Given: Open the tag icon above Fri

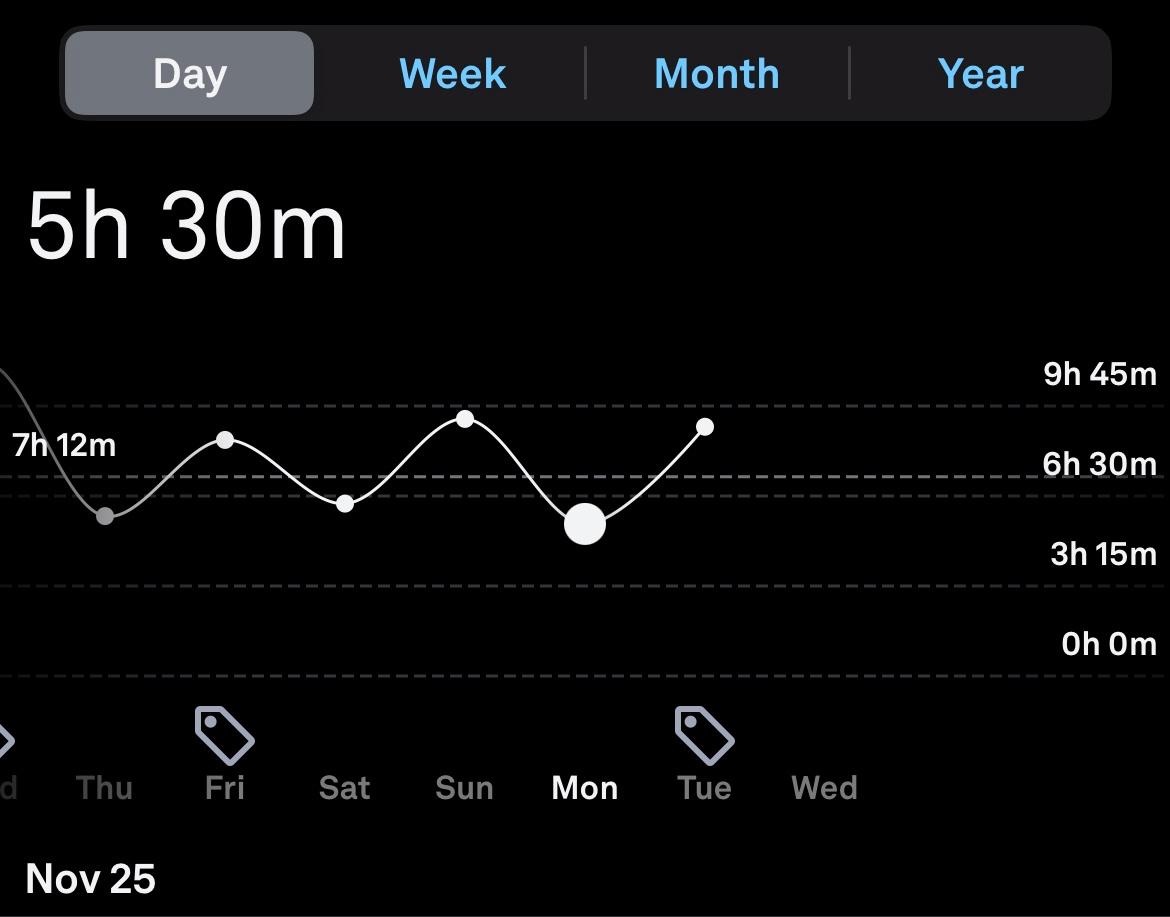Looking at the screenshot, I should pyautogui.click(x=224, y=734).
